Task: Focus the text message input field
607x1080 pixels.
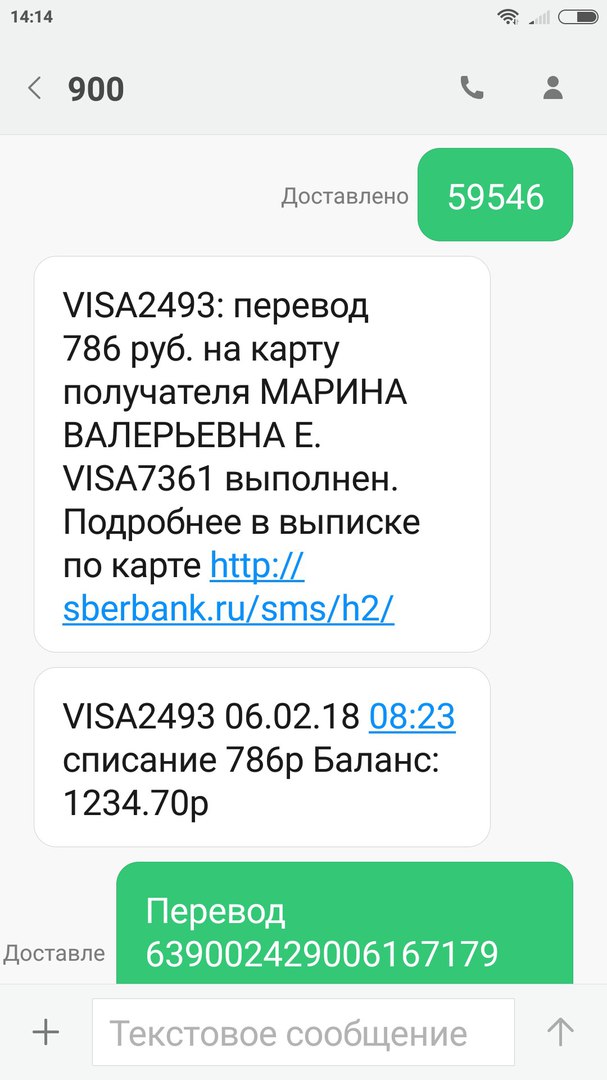Action: (302, 1032)
